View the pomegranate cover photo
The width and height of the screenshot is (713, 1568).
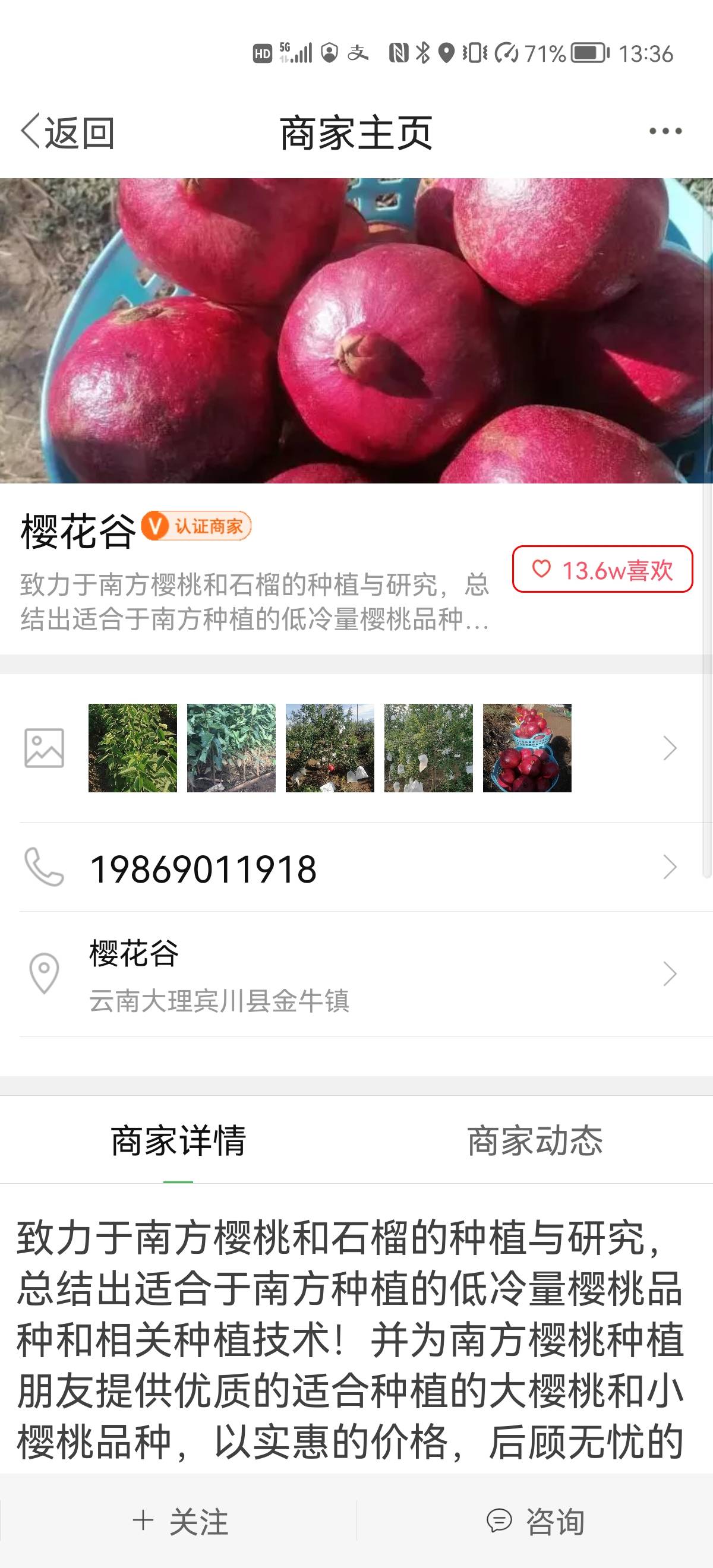[x=356, y=330]
